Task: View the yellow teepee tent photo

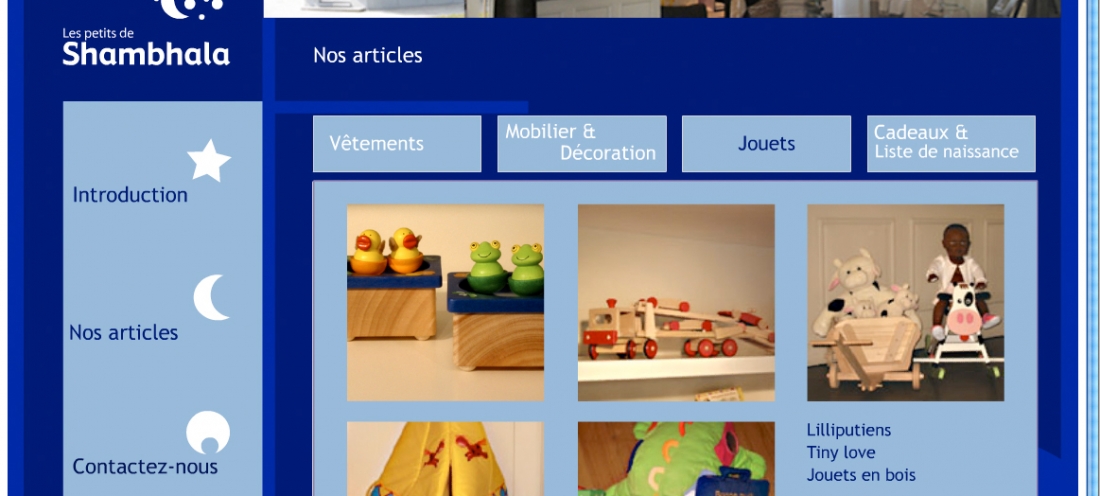Action: coord(445,459)
